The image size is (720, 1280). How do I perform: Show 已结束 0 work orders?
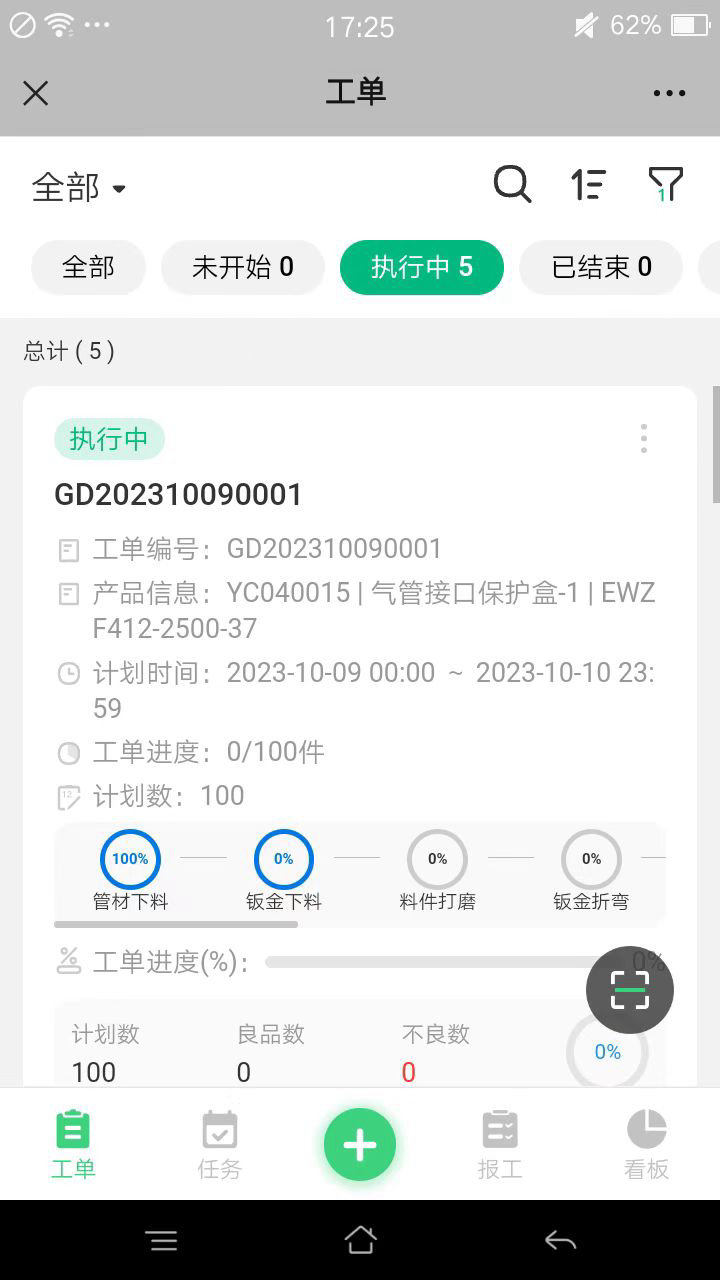(x=601, y=267)
